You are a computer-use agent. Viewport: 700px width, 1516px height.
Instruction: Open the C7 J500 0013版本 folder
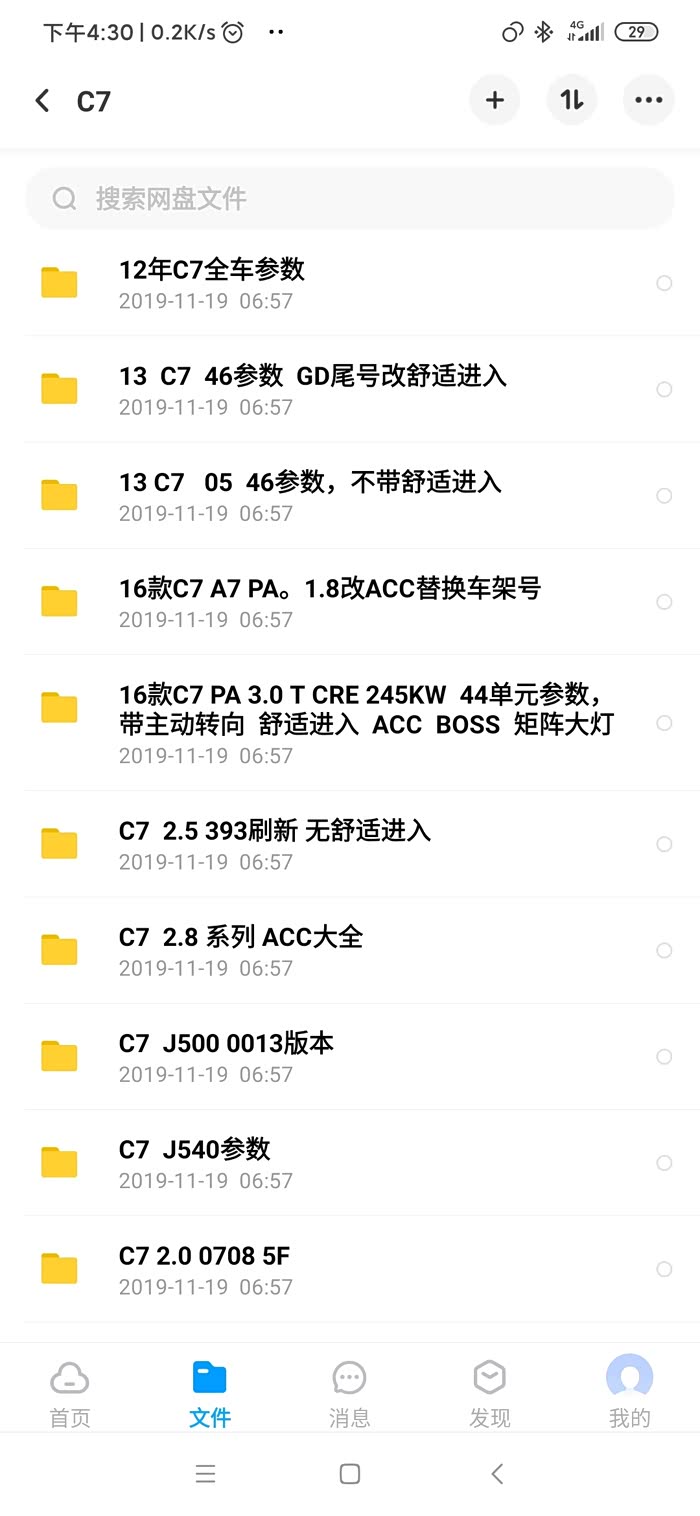coord(226,1056)
